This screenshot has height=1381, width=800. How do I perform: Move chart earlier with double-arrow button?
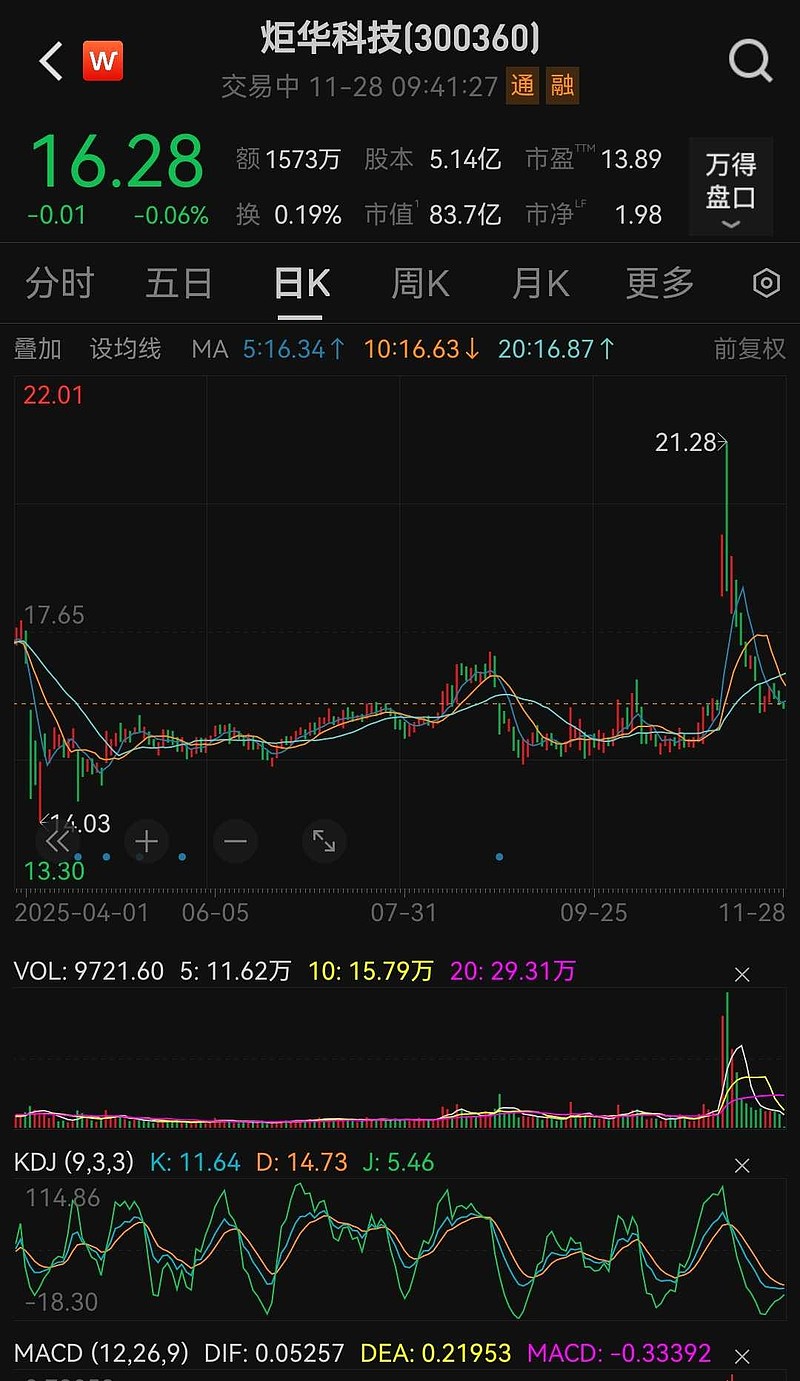click(x=58, y=841)
